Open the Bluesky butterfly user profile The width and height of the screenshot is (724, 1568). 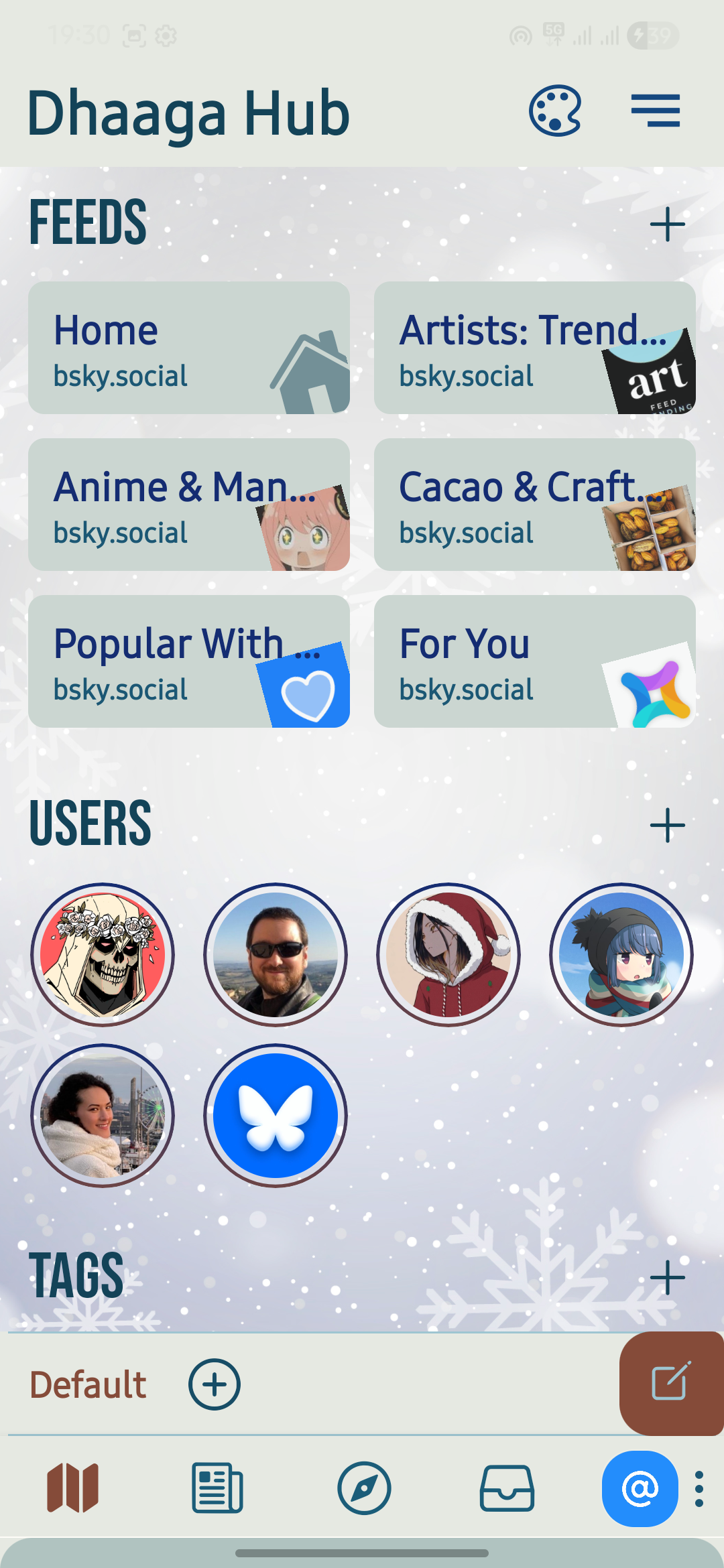(276, 1115)
